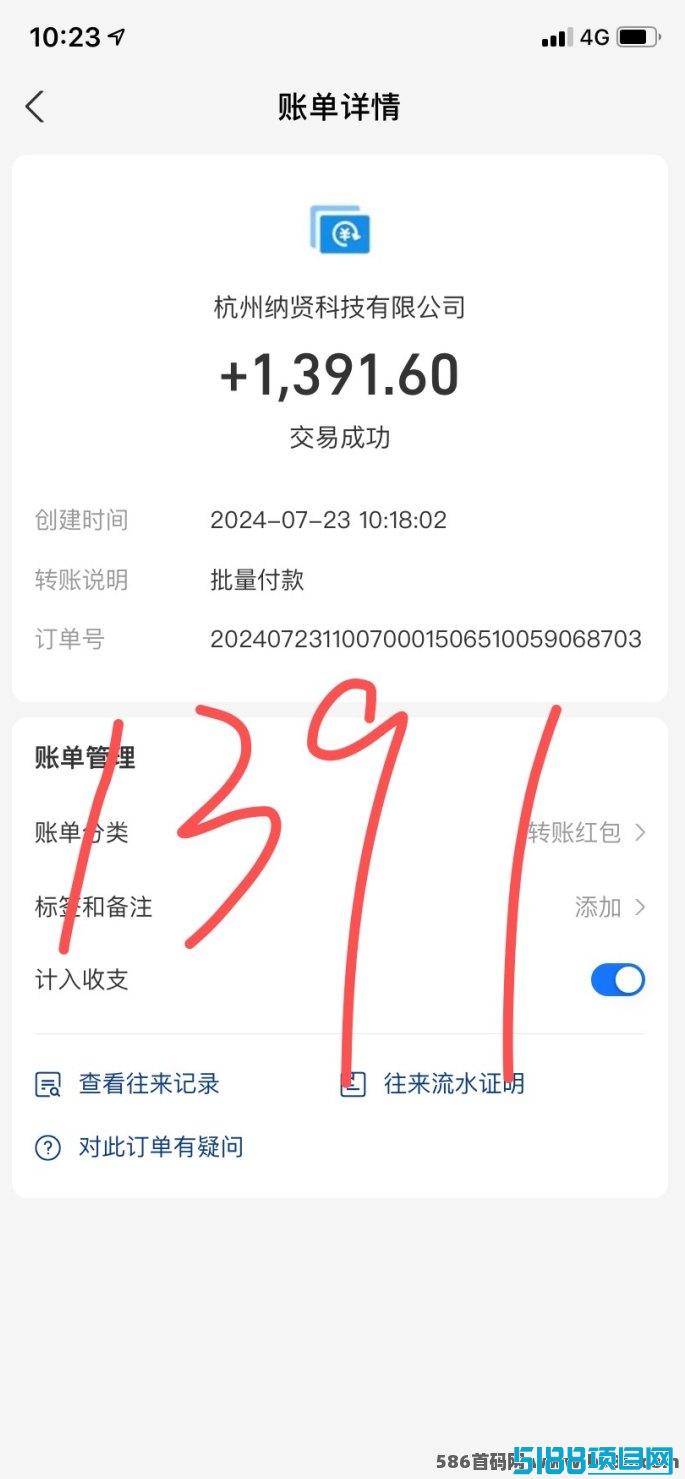Turn off the 计入收支 switch
The image size is (685, 1479).
click(x=618, y=980)
